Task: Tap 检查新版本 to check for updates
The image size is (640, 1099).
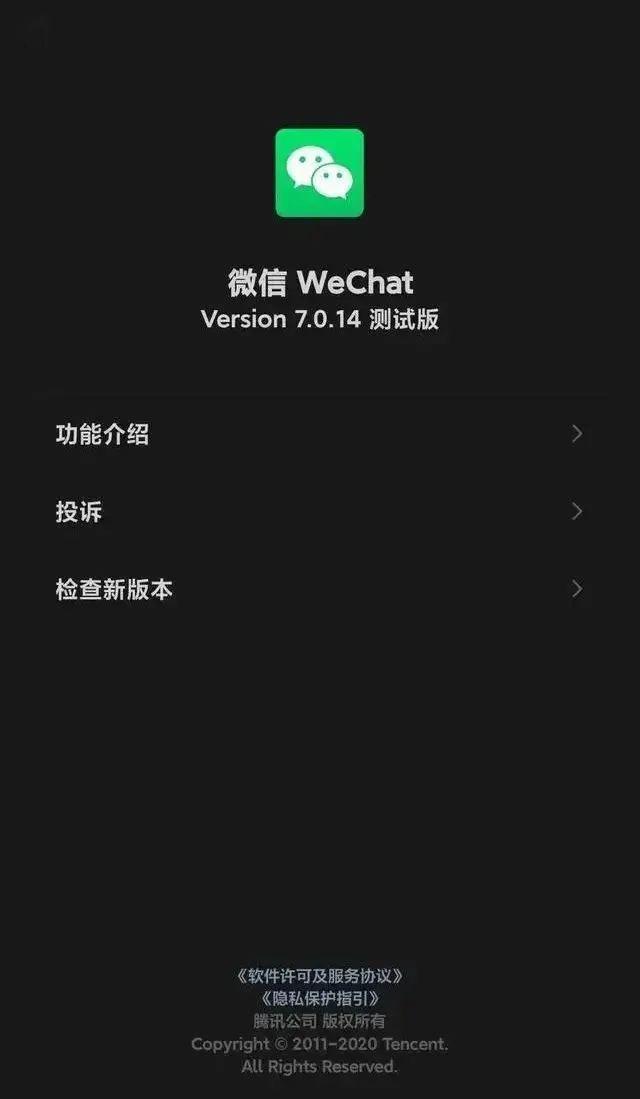Action: point(320,589)
